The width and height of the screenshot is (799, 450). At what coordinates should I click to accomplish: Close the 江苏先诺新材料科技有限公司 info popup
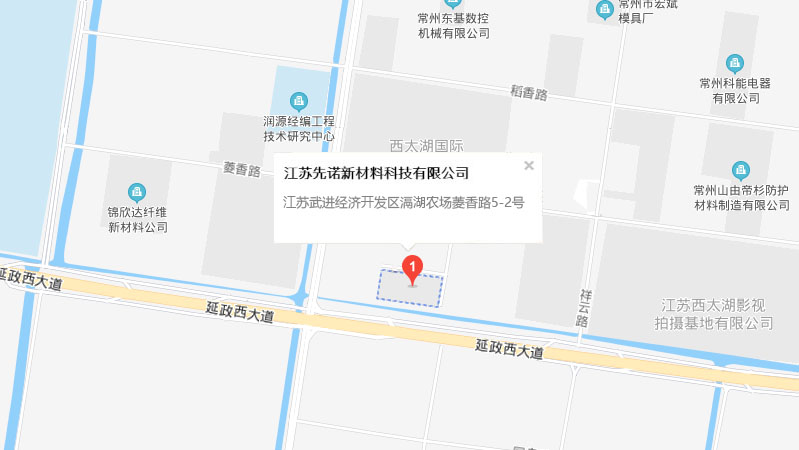[529, 166]
